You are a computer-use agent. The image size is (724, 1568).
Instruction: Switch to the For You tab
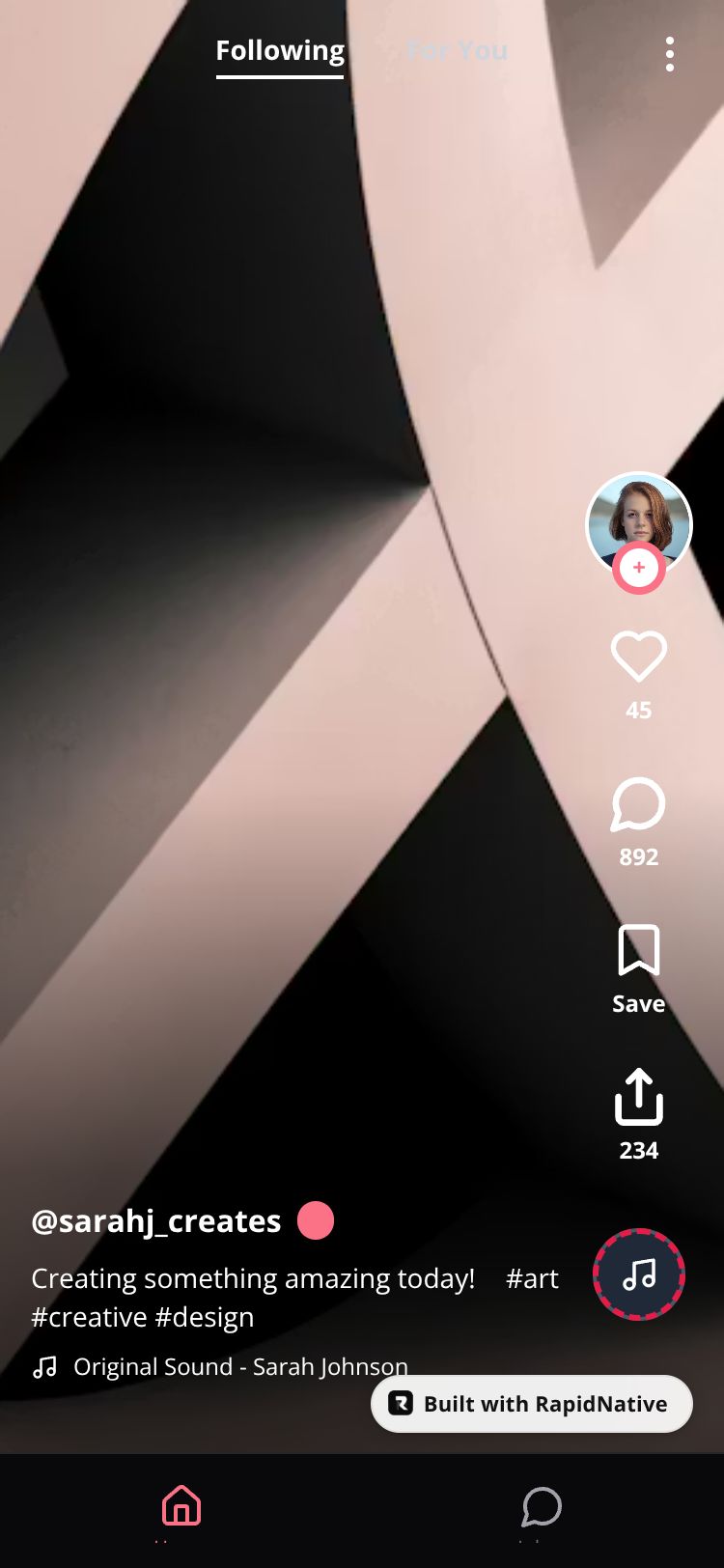click(457, 51)
